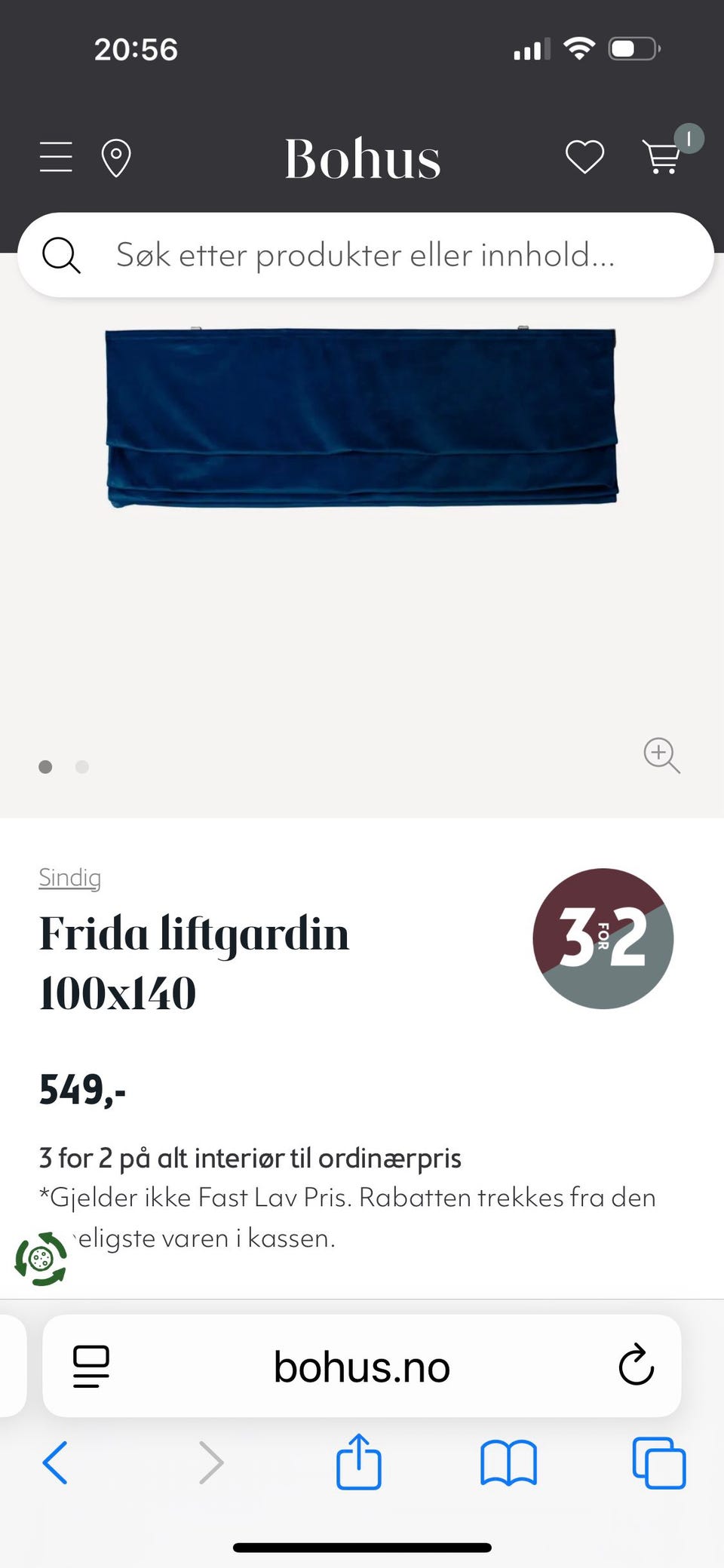Tap the product search field
The width and height of the screenshot is (724, 1568).
(365, 255)
